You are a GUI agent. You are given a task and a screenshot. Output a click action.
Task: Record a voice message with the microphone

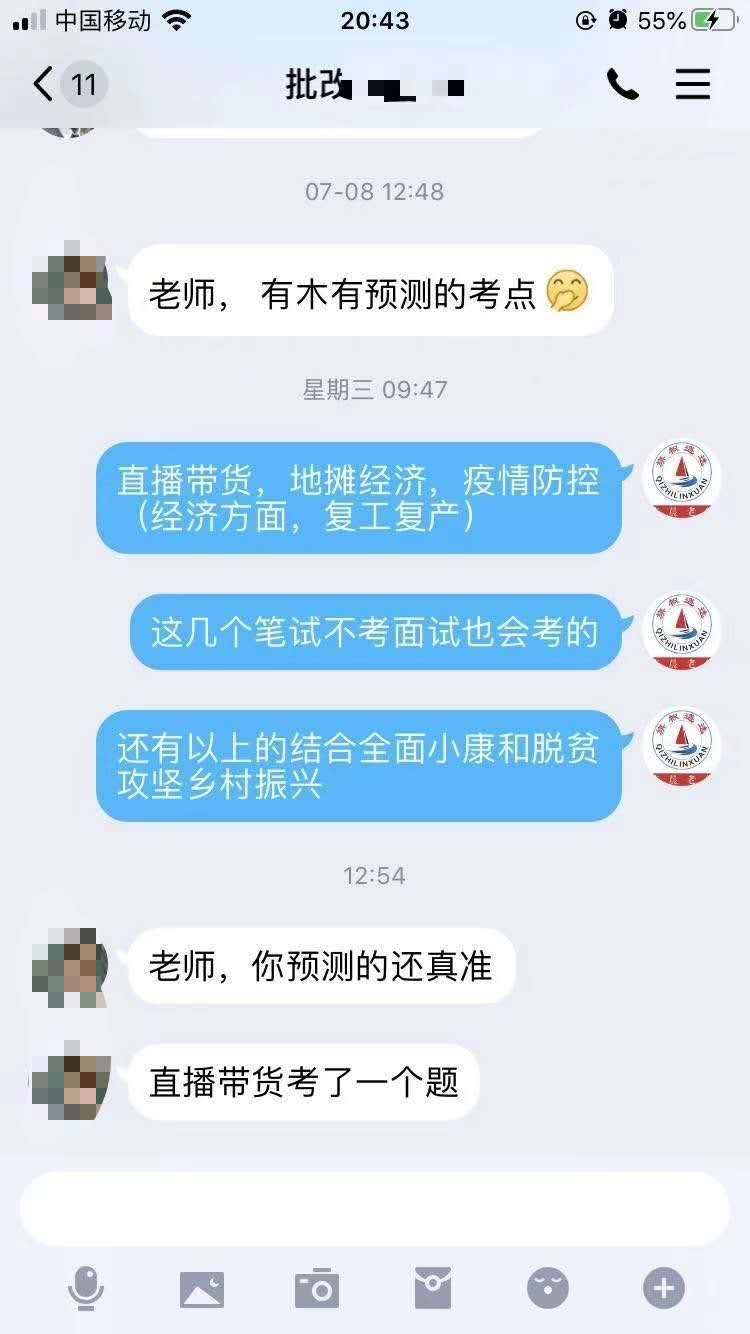[x=86, y=1288]
